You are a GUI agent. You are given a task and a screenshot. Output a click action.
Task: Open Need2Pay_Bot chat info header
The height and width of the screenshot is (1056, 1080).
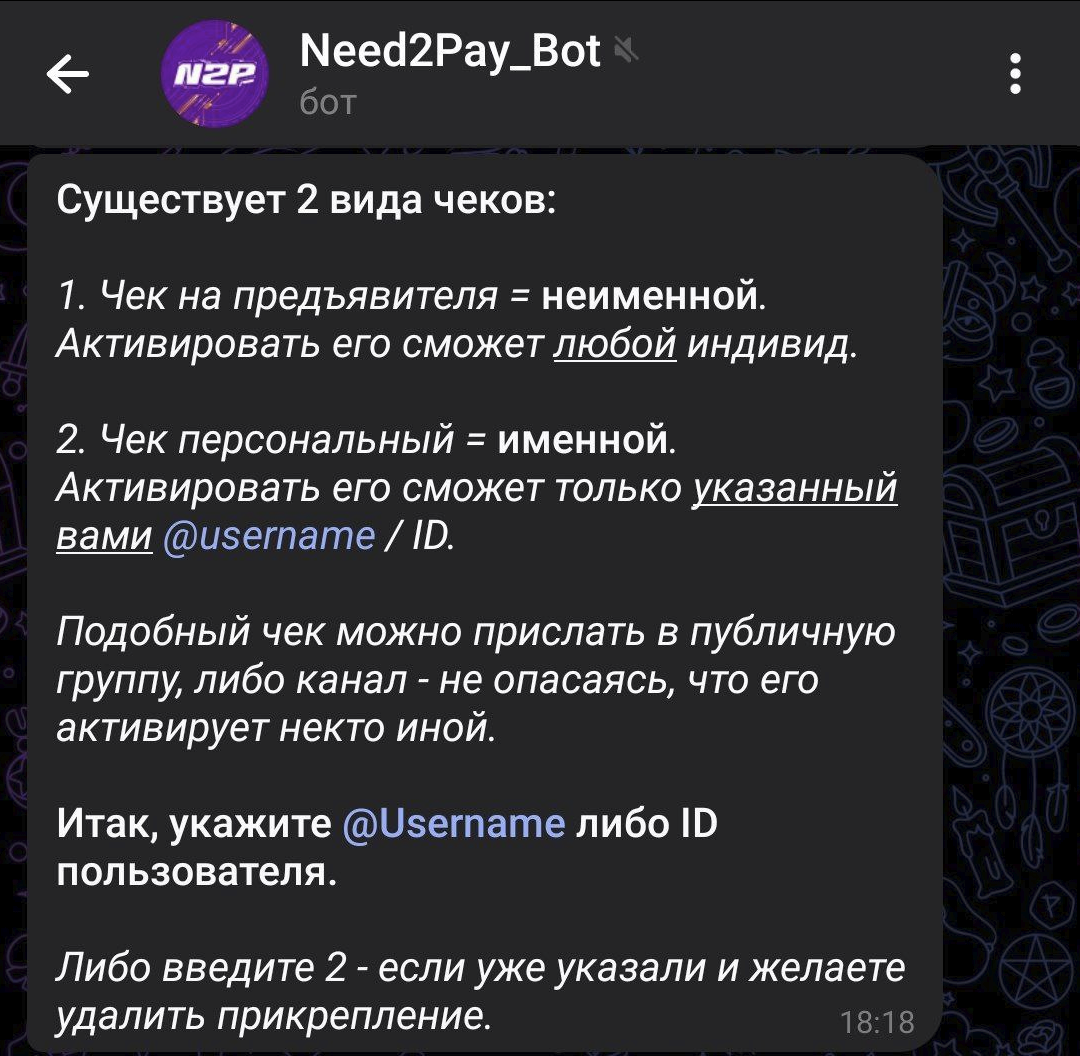tap(450, 72)
